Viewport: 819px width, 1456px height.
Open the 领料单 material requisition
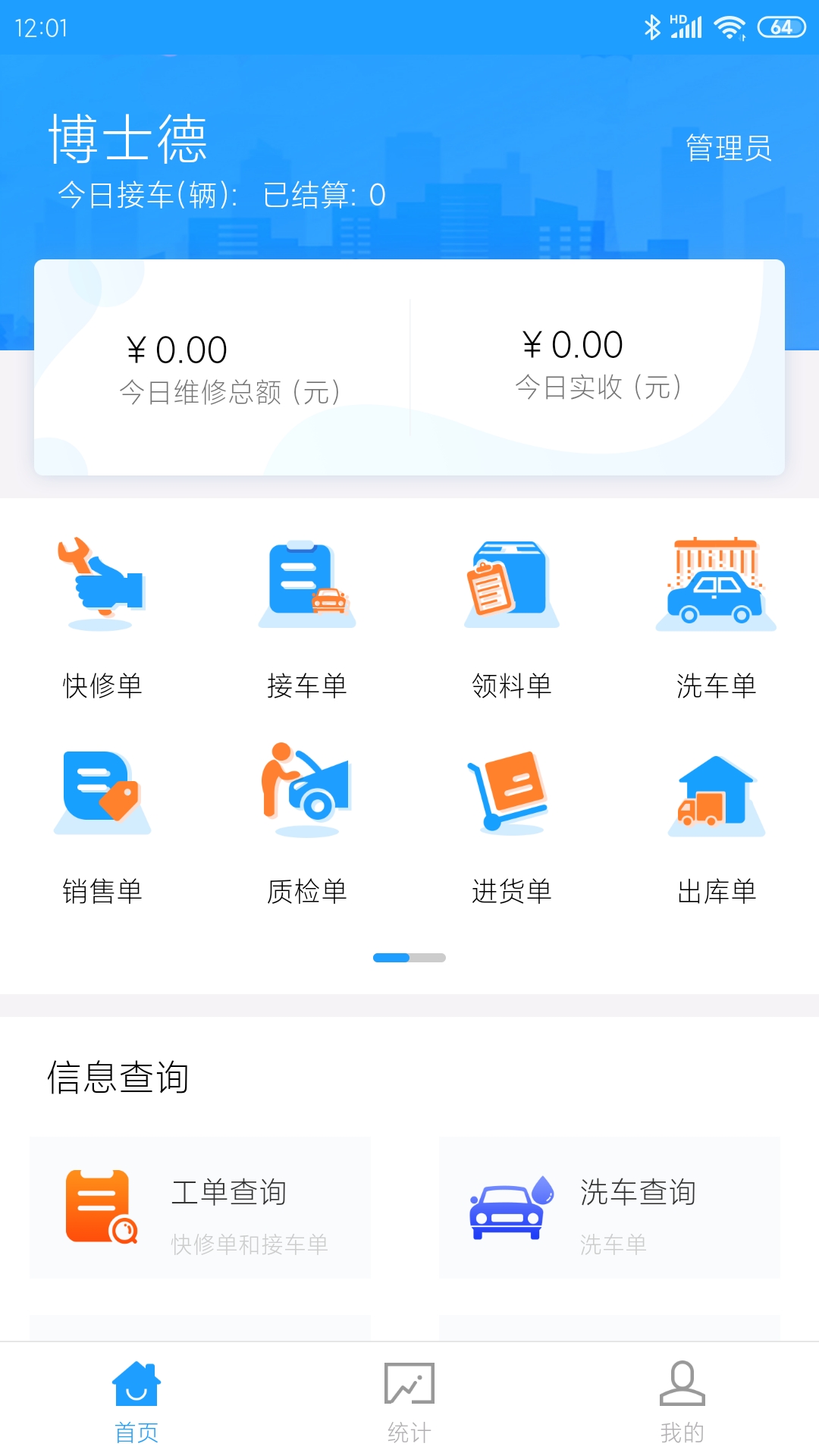pyautogui.click(x=512, y=616)
